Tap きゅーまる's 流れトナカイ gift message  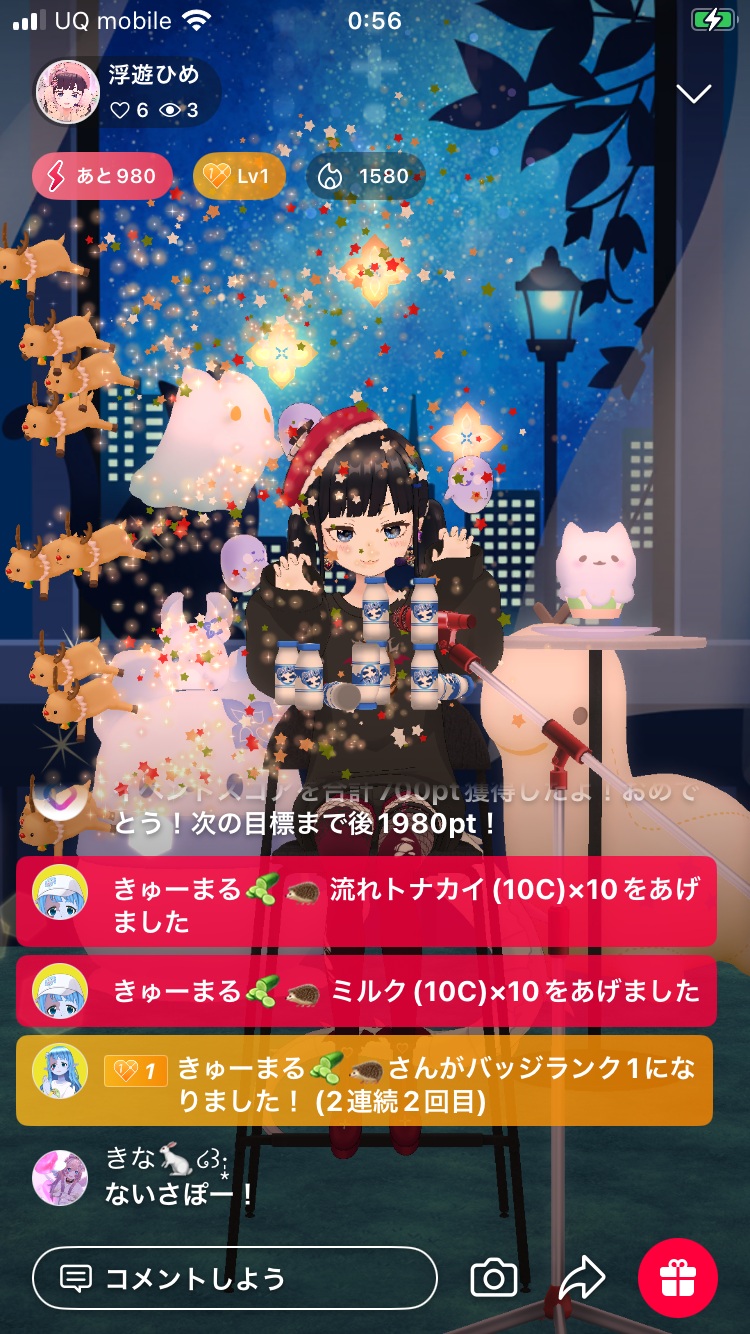point(366,902)
